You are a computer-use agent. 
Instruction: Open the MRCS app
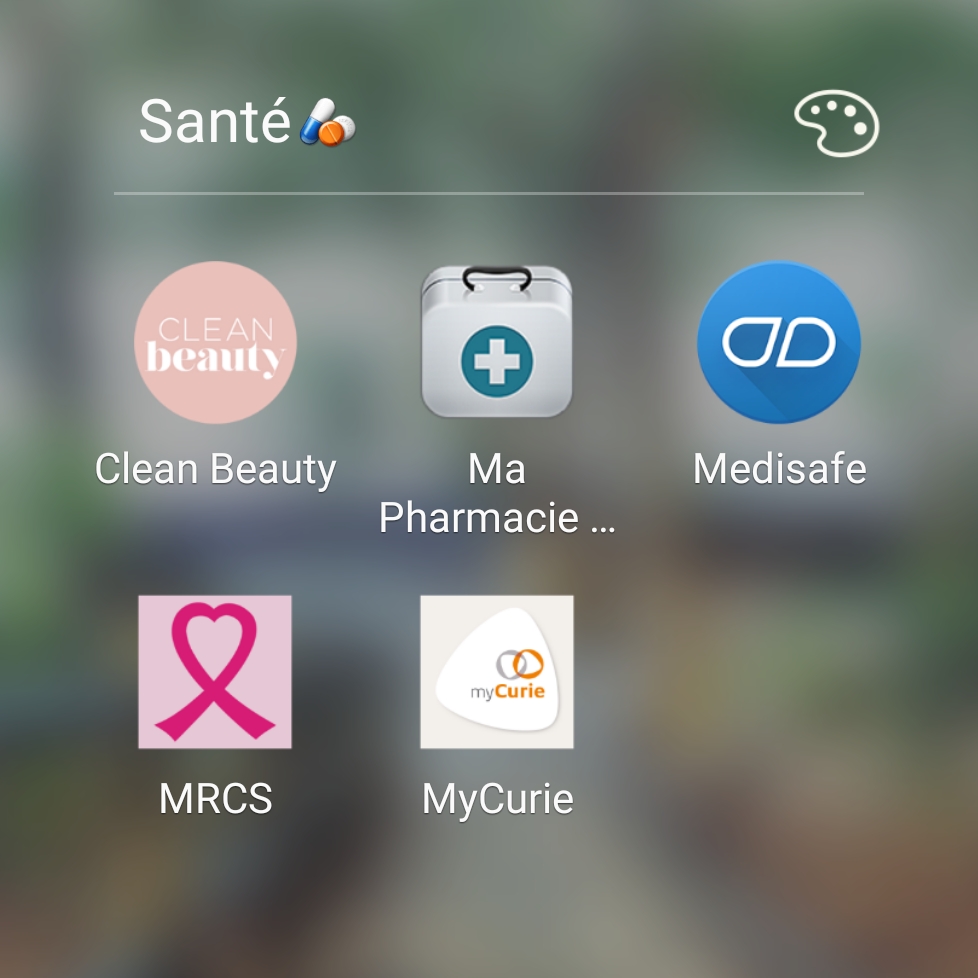[215, 672]
